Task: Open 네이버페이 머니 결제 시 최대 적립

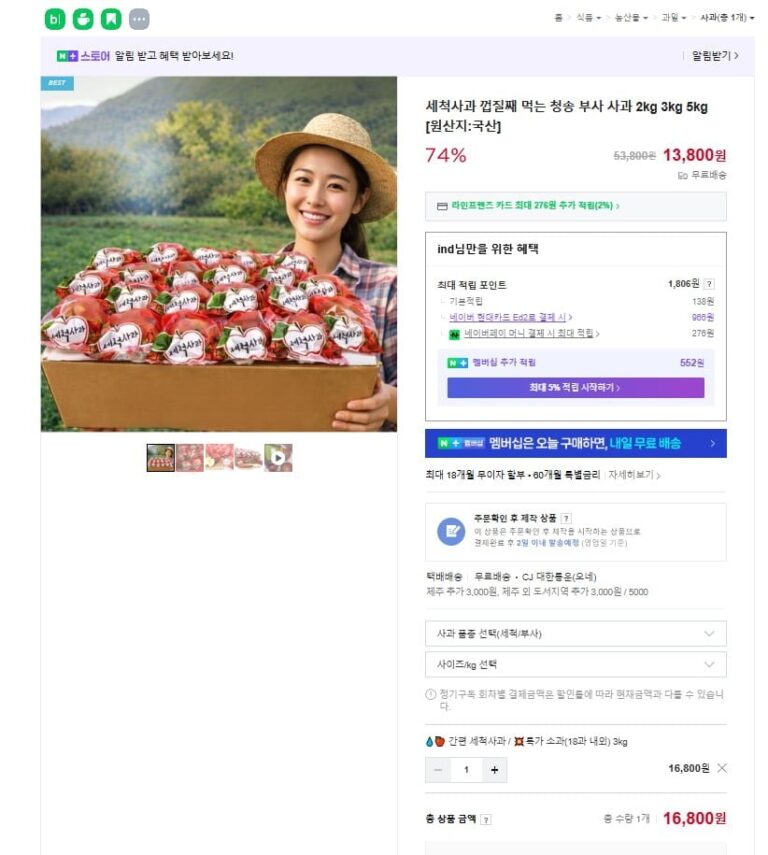Action: pos(530,333)
